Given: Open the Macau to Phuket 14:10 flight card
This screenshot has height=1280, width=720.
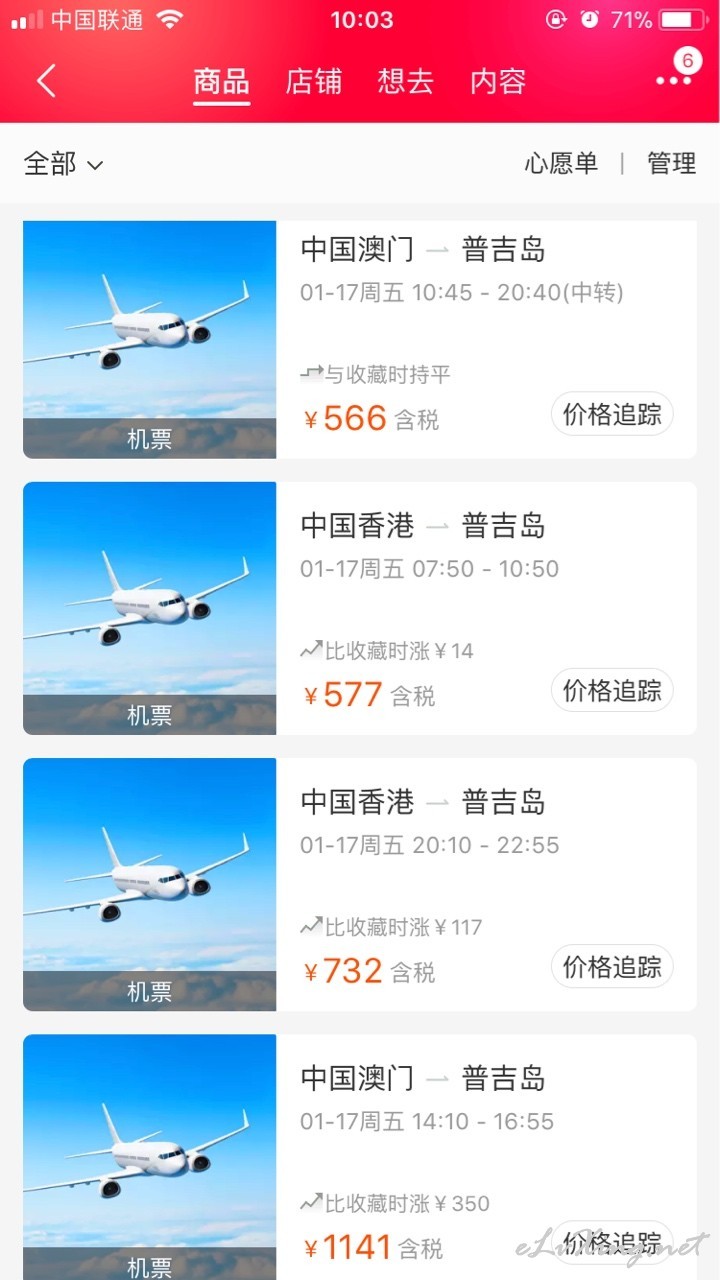Looking at the screenshot, I should 360,1157.
